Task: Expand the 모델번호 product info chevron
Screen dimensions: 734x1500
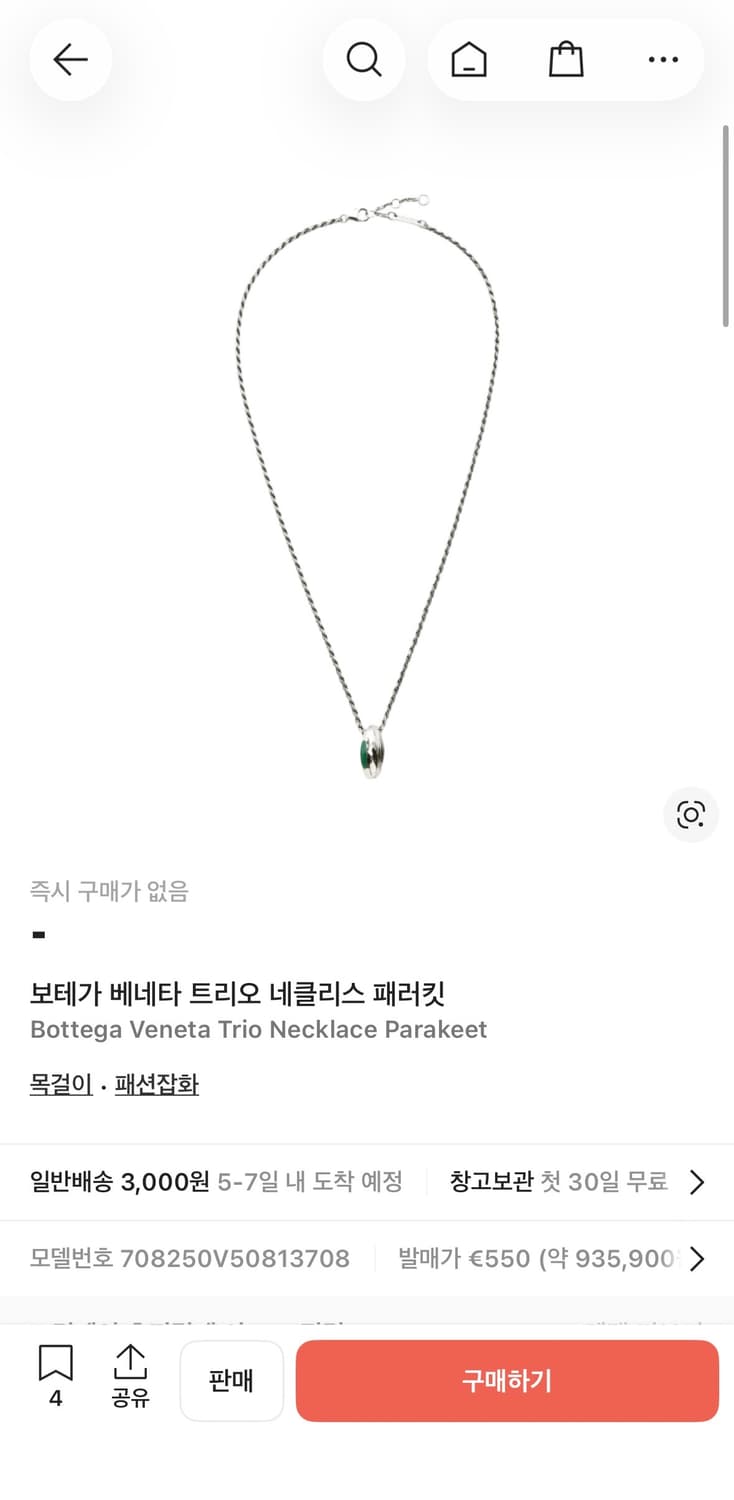Action: (697, 1258)
